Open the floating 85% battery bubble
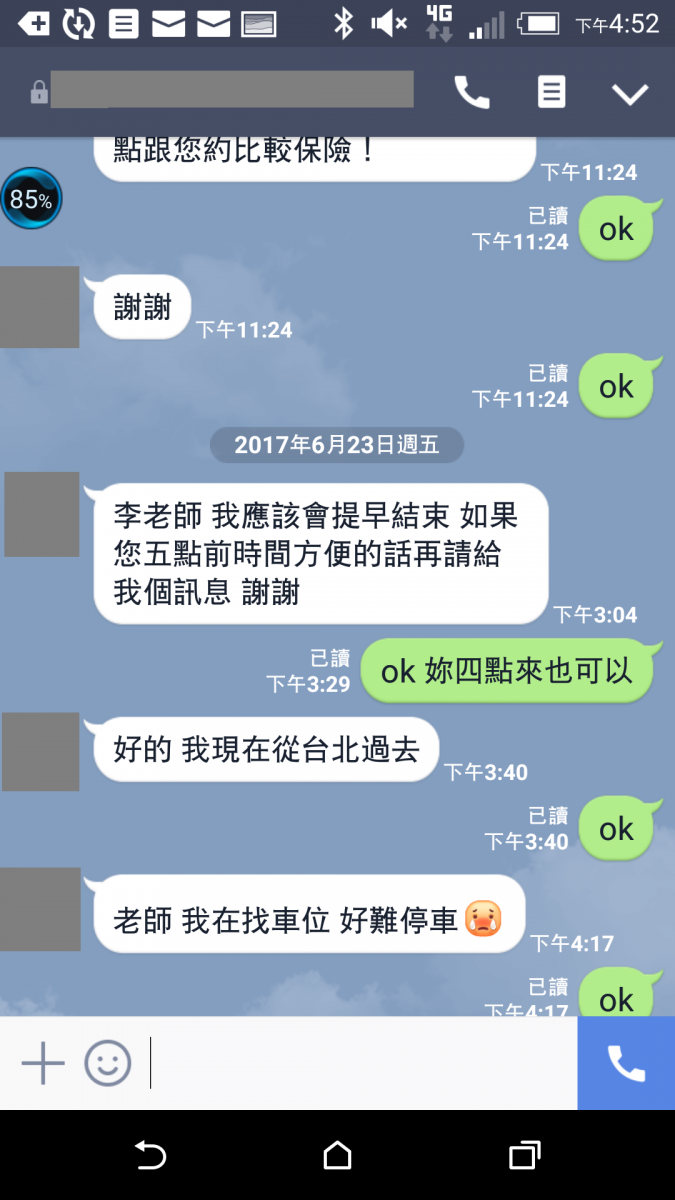The image size is (675, 1200). (31, 199)
